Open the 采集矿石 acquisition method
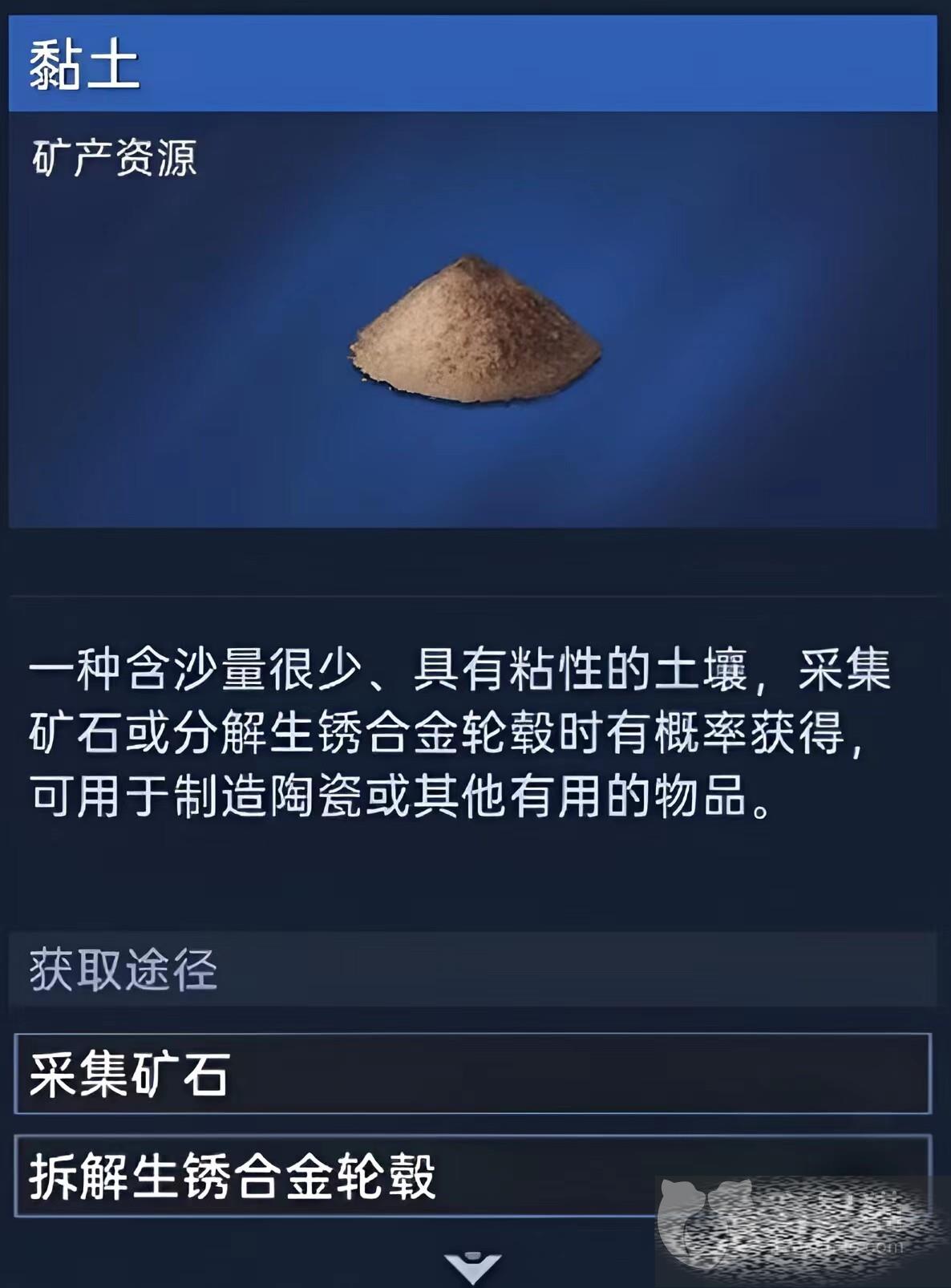This screenshot has width=951, height=1288. pyautogui.click(x=472, y=1073)
